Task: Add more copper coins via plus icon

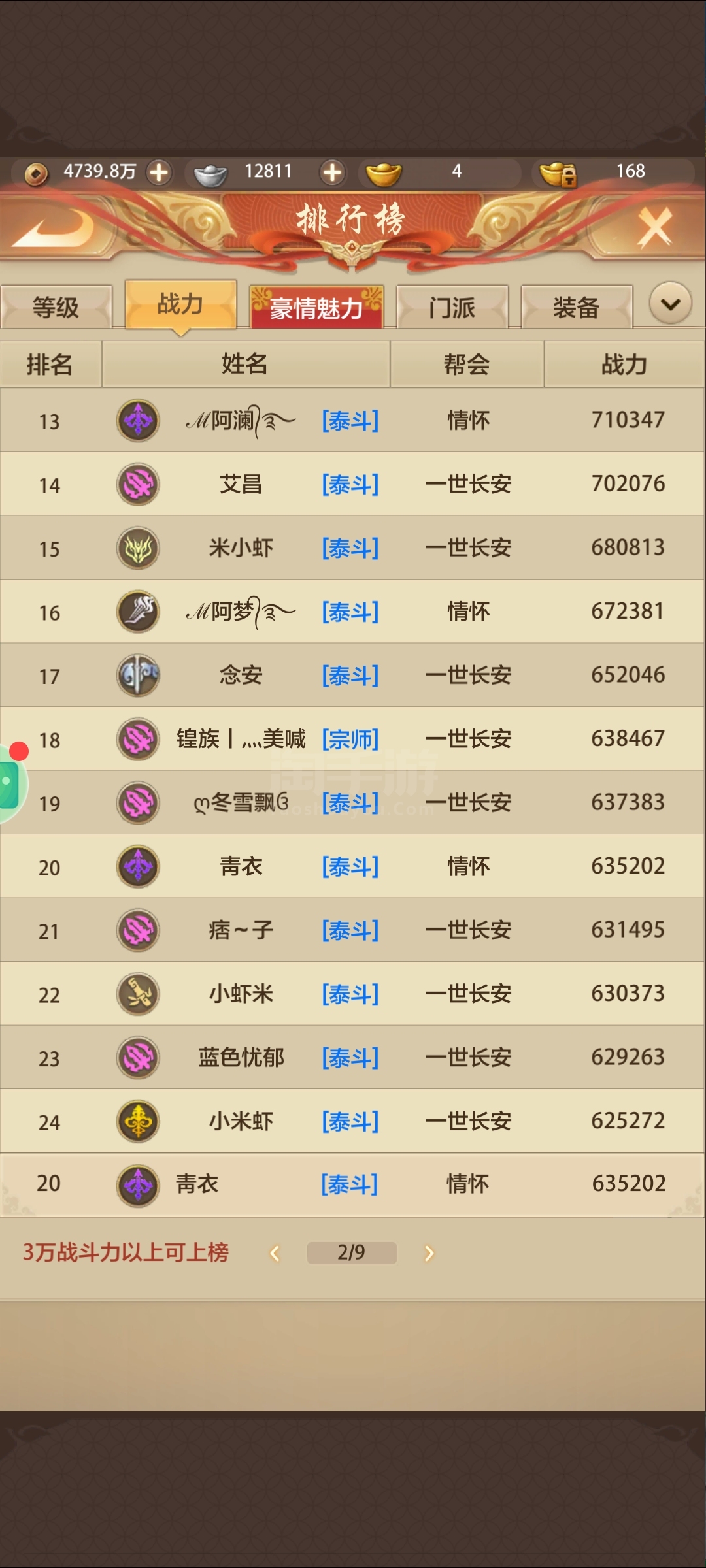Action: click(x=159, y=172)
